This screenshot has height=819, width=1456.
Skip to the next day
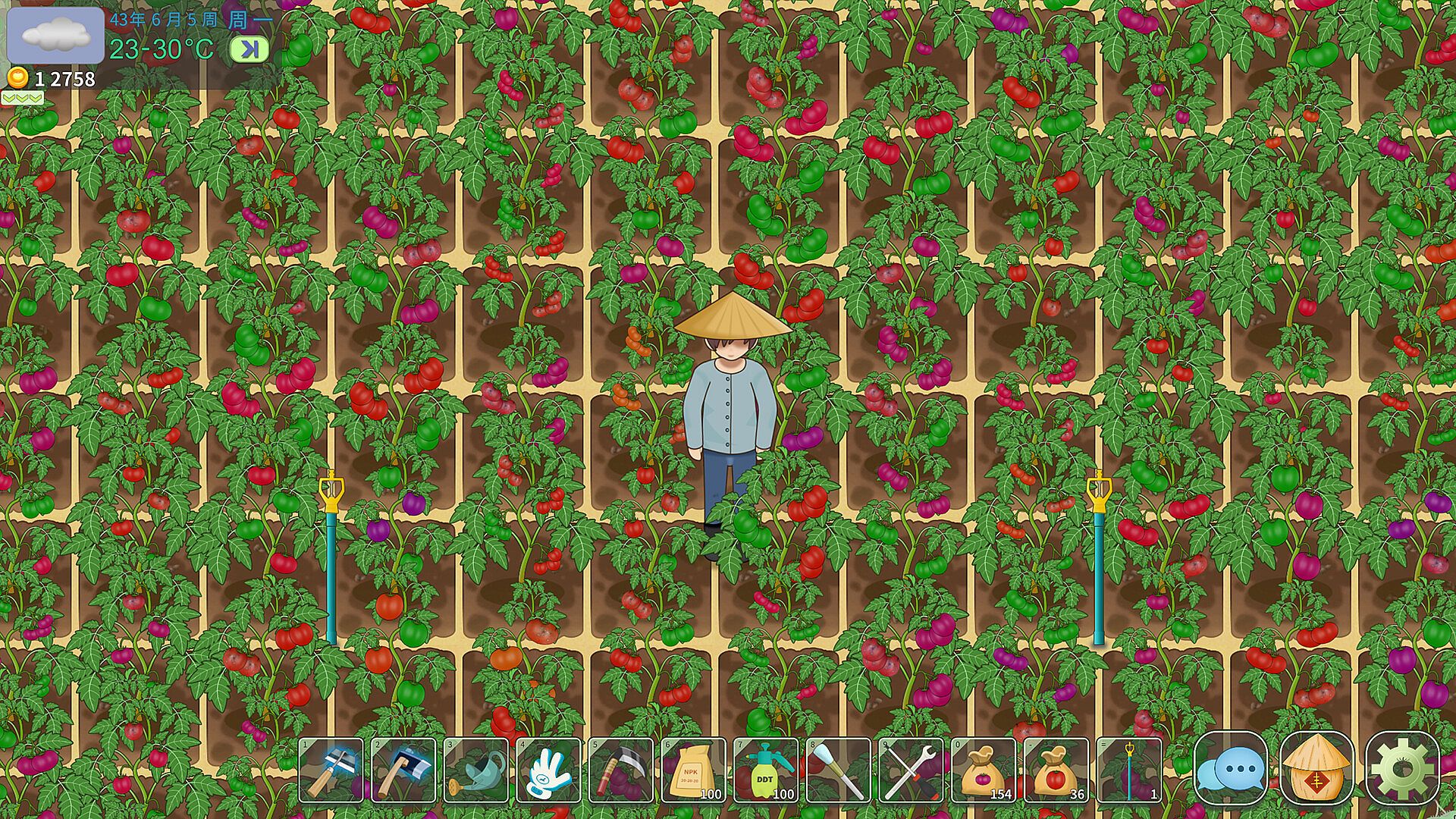pyautogui.click(x=249, y=50)
